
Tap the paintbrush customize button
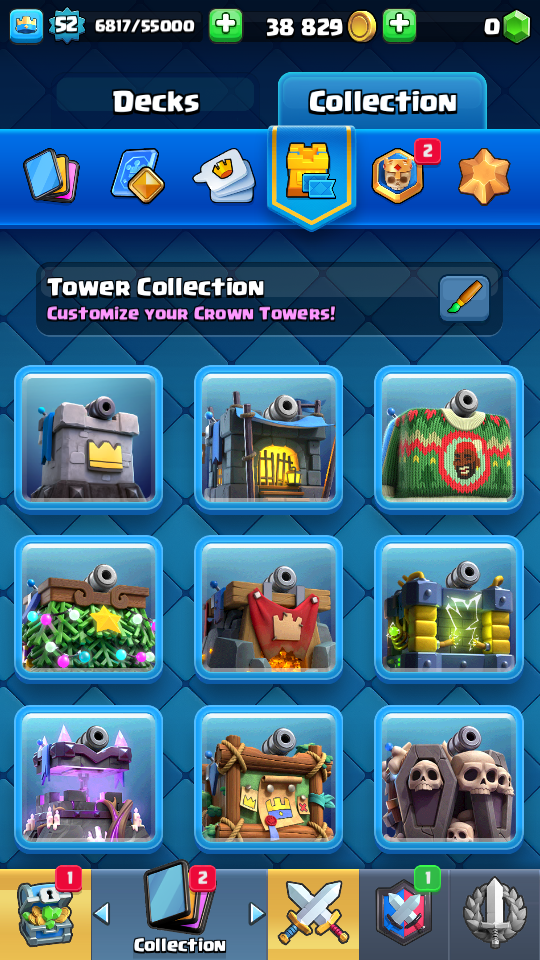click(x=465, y=298)
